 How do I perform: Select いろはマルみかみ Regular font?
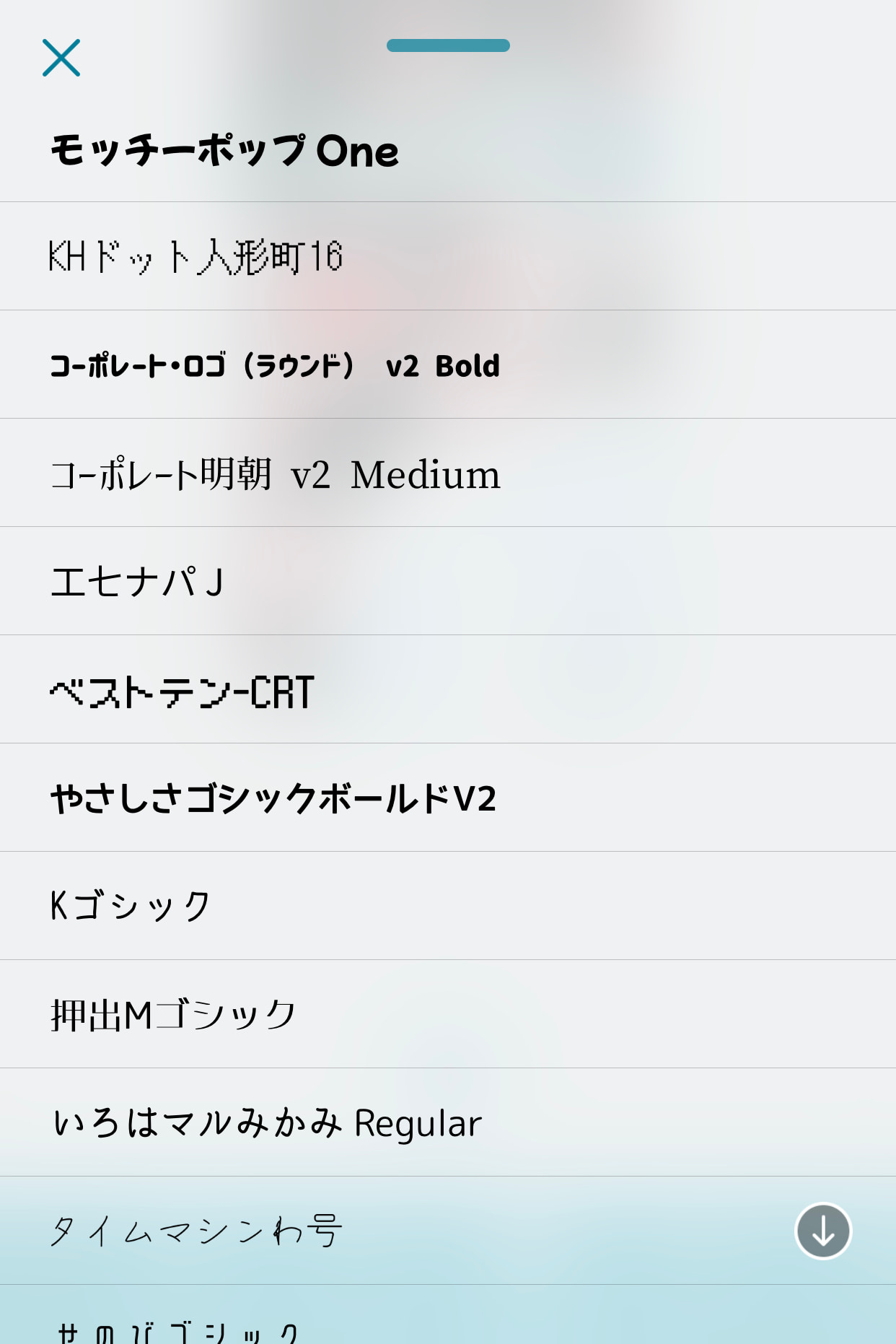pyautogui.click(x=267, y=1123)
